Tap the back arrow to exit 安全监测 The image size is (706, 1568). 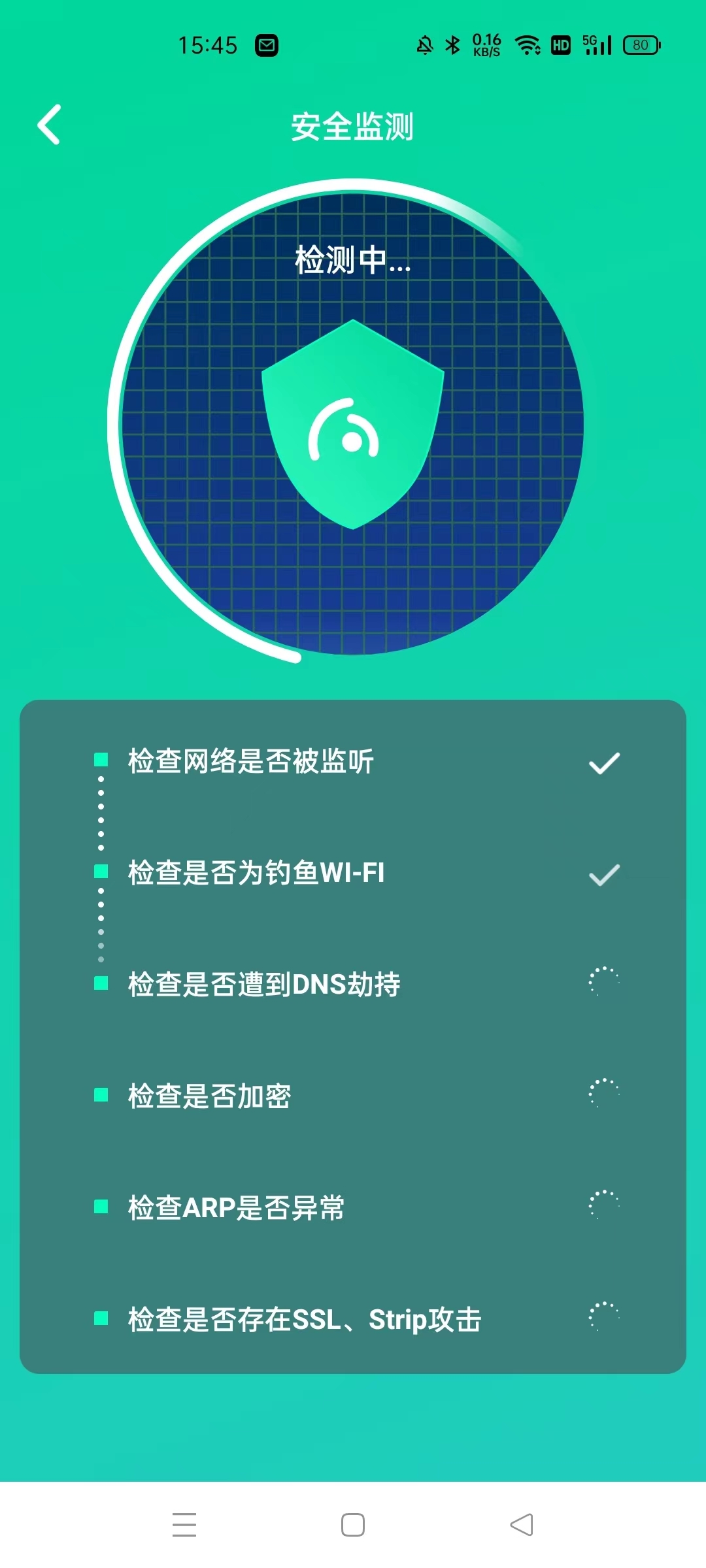[x=49, y=125]
